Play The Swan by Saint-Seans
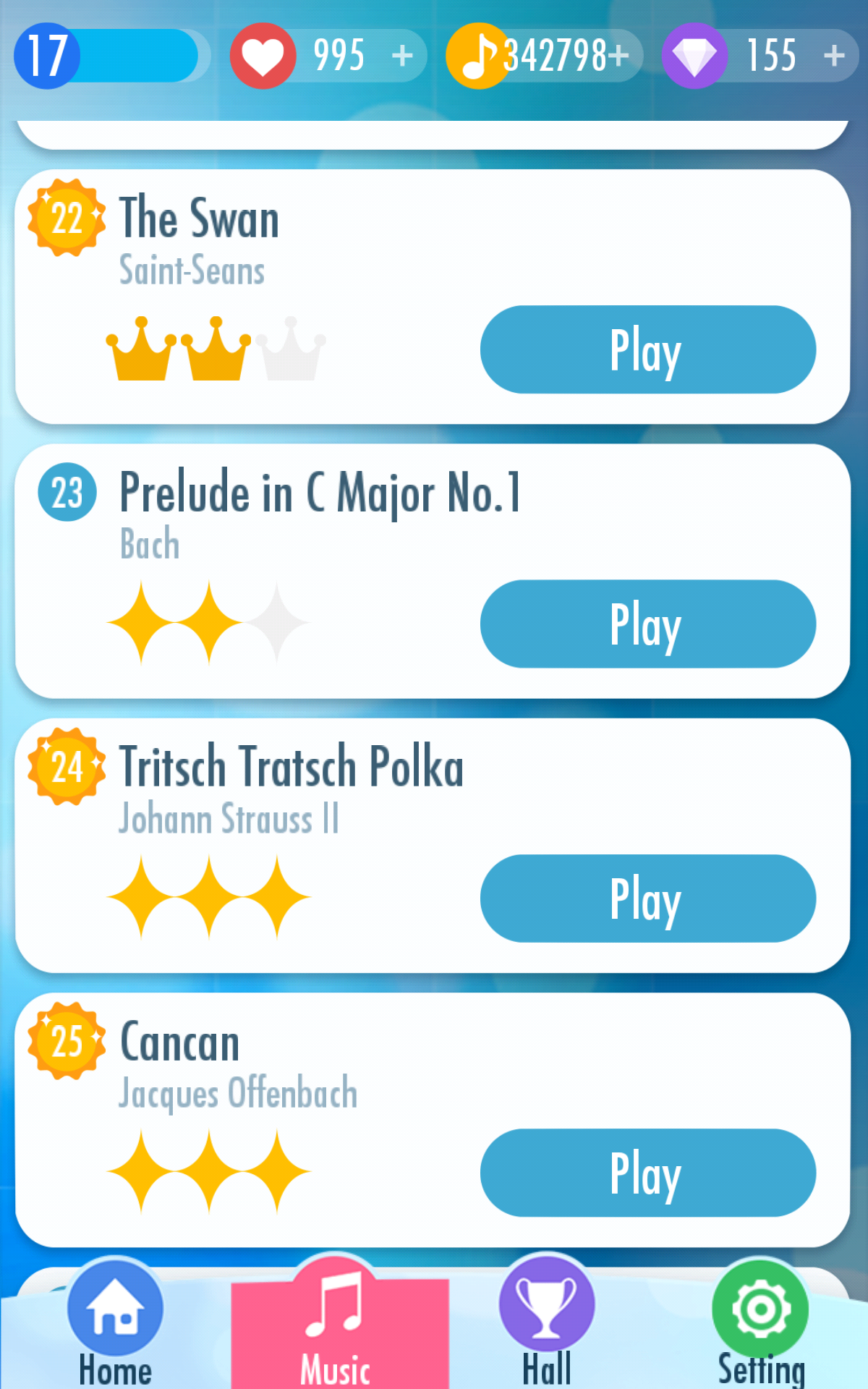 coord(648,349)
